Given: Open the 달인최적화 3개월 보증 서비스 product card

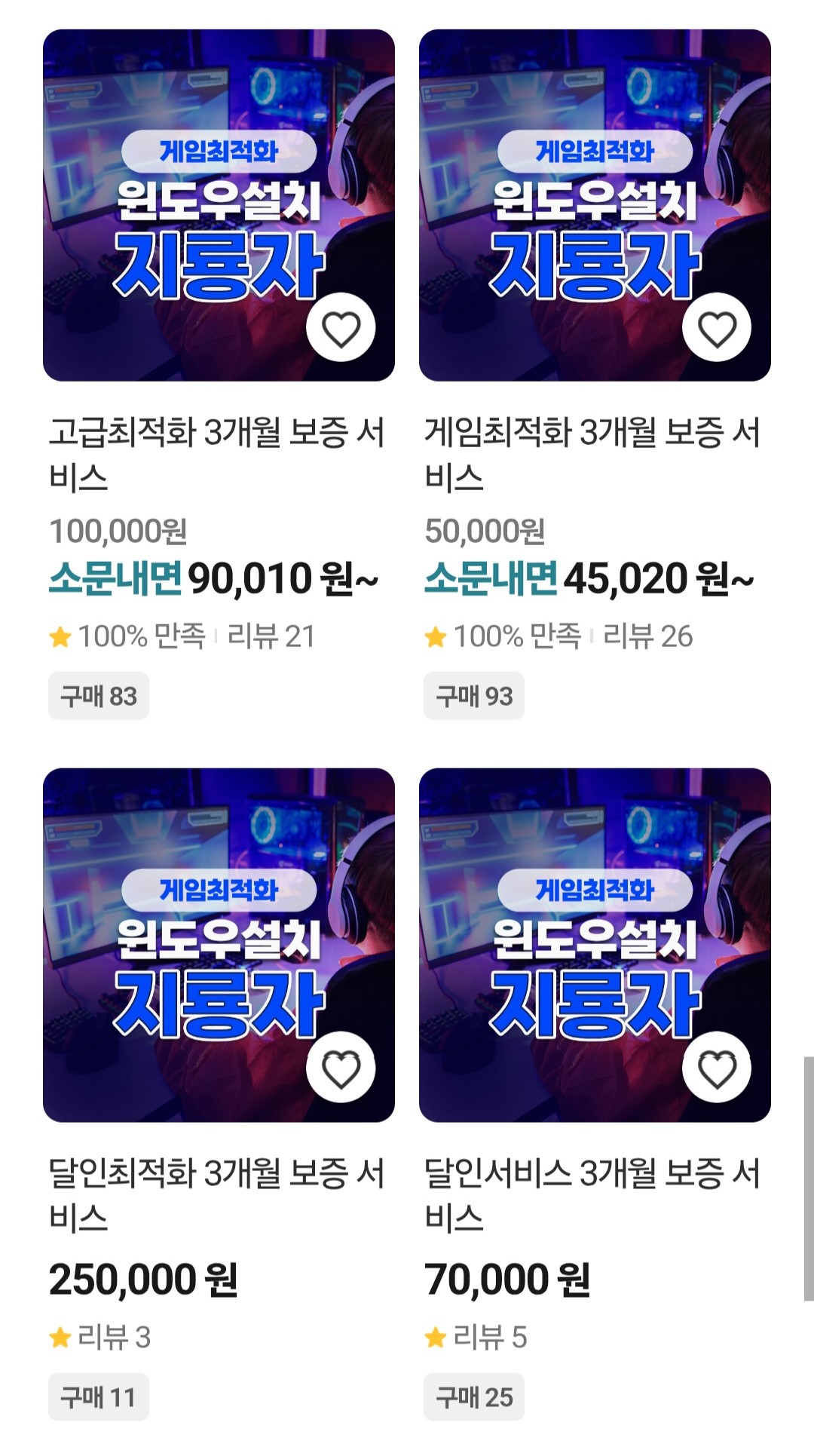Looking at the screenshot, I should click(x=219, y=1194).
